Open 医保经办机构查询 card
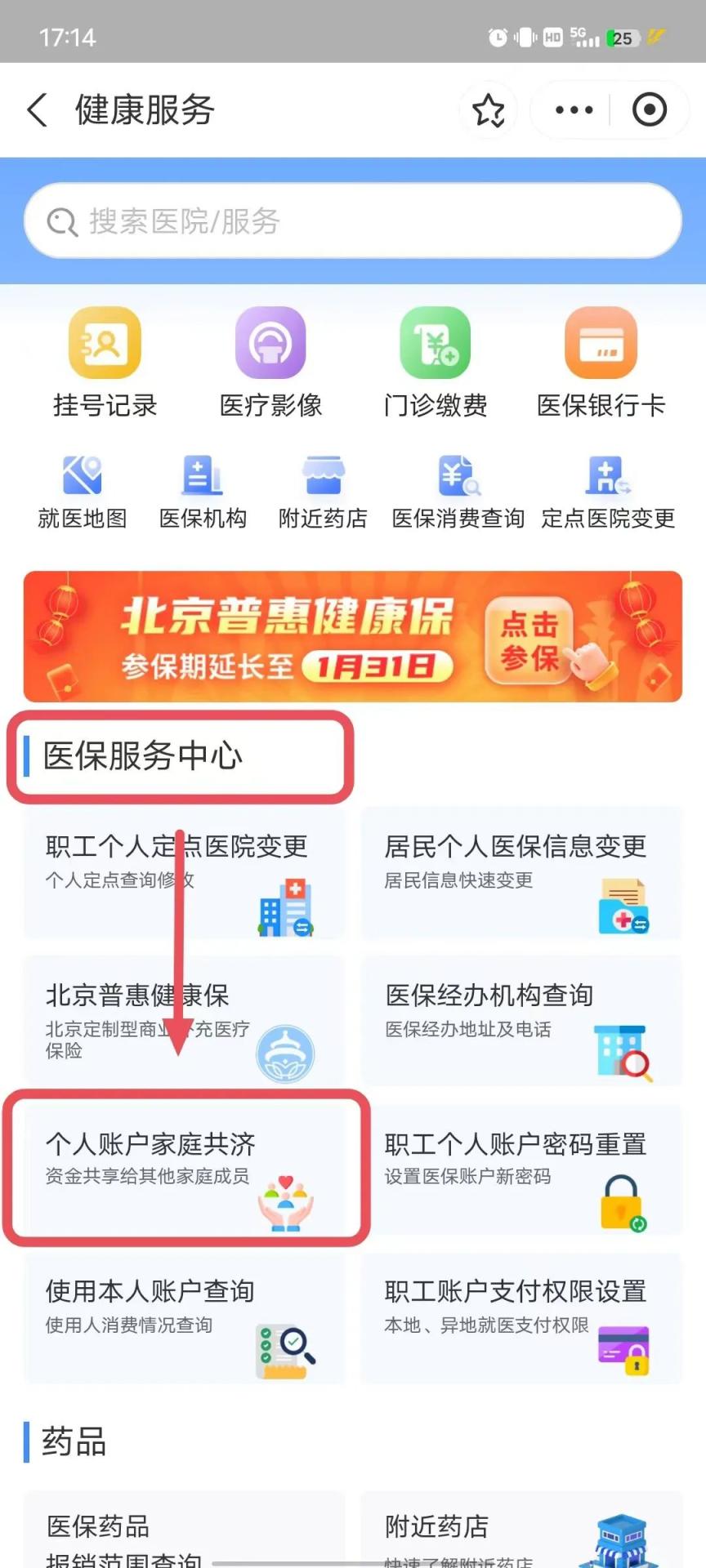Screen dimensions: 706x1568 521,1021
